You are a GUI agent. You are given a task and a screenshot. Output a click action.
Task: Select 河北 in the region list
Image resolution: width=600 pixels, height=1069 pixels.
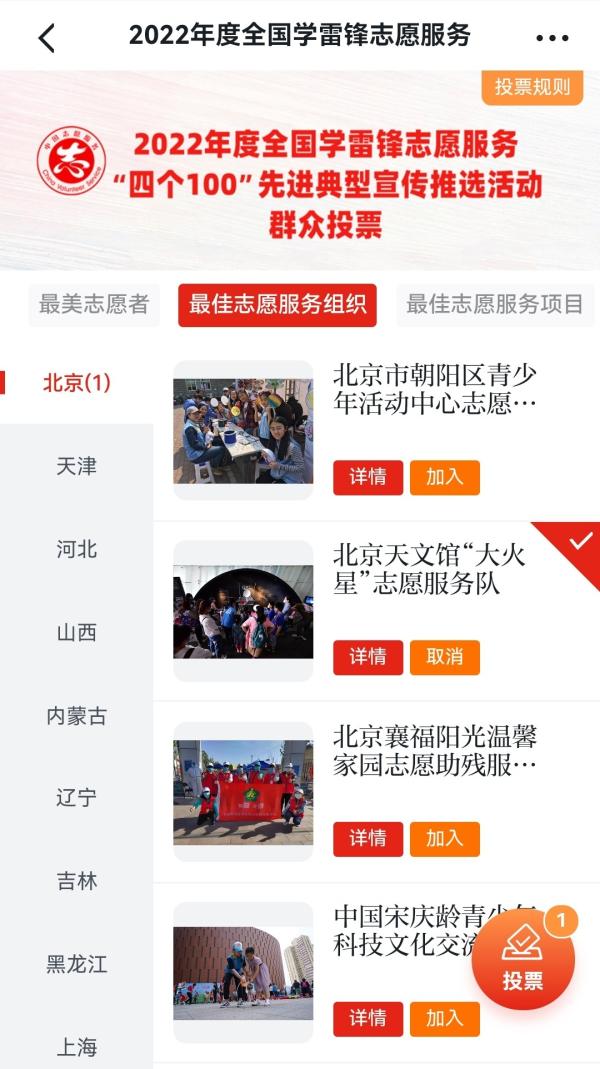point(77,549)
